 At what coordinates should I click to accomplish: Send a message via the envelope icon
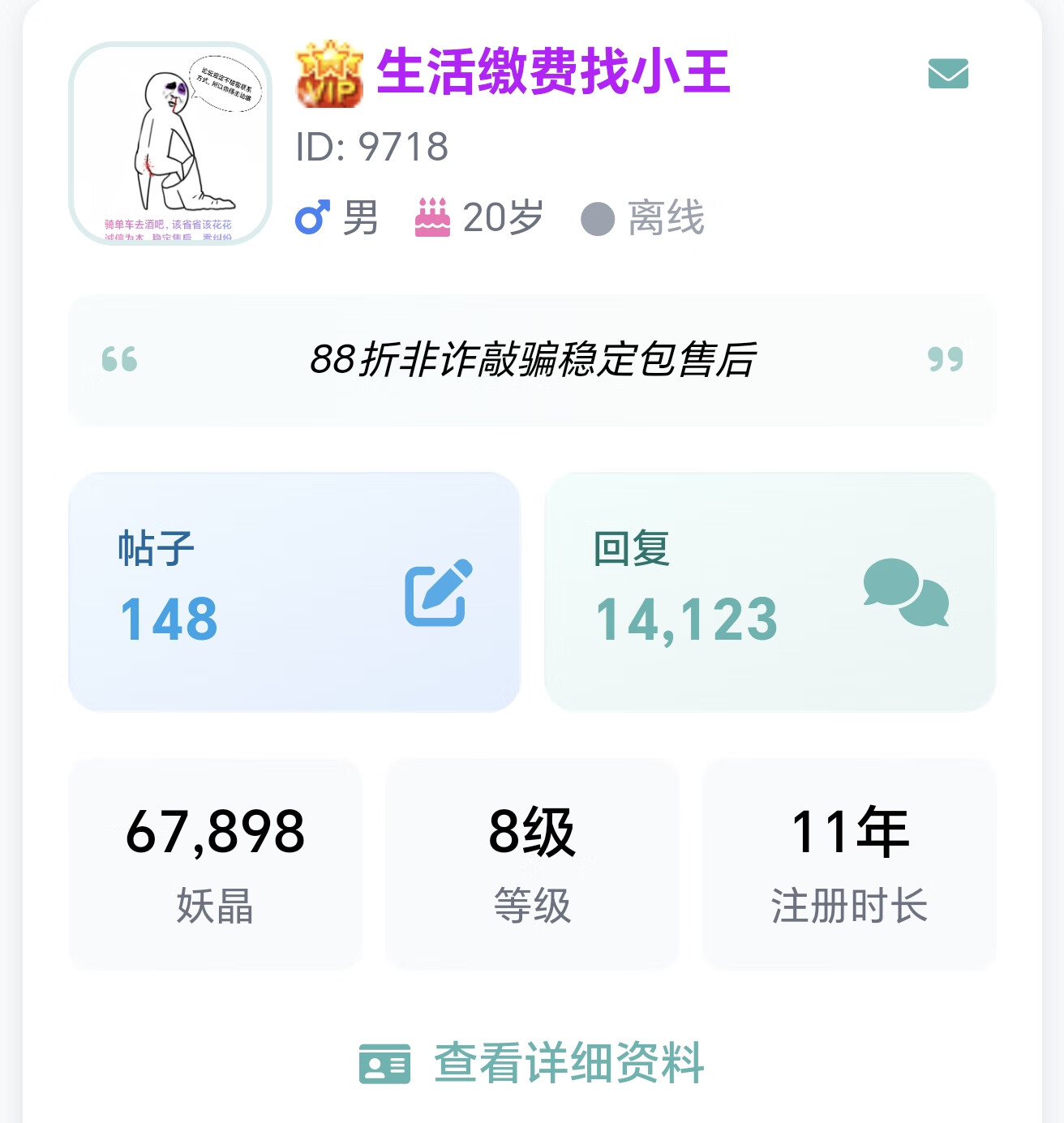(948, 74)
